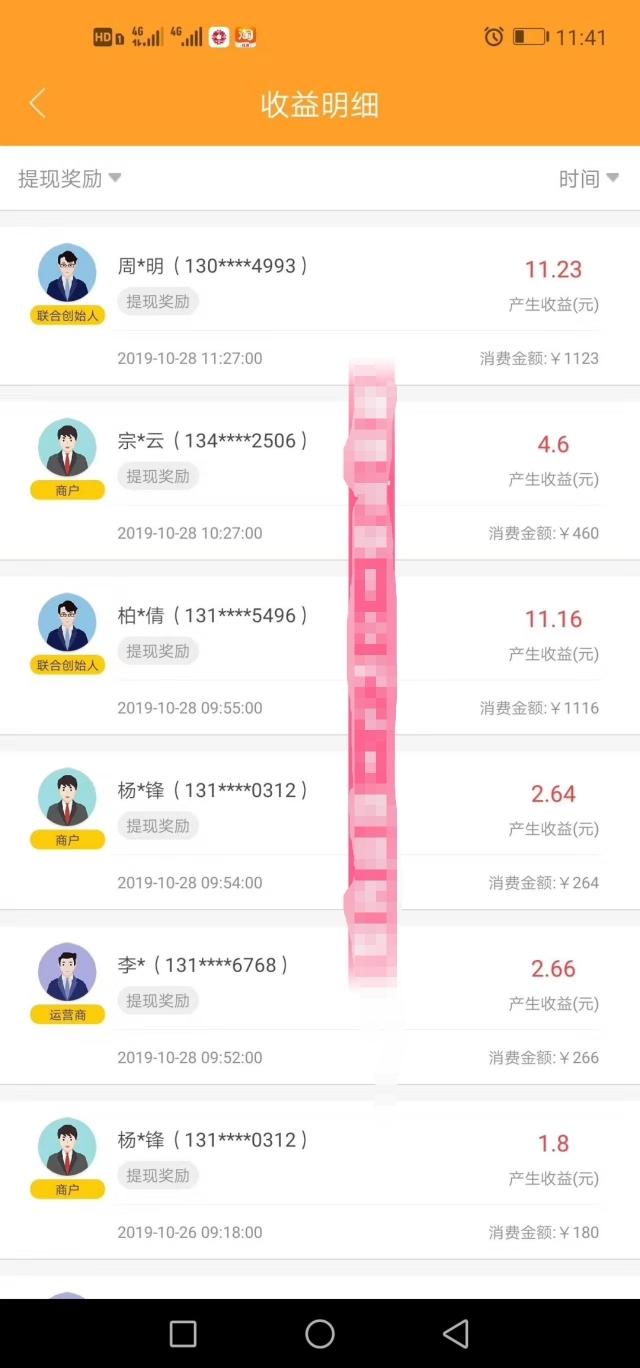This screenshot has height=1368, width=640.
Task: Open the 时间 sort dropdown
Action: (x=588, y=179)
